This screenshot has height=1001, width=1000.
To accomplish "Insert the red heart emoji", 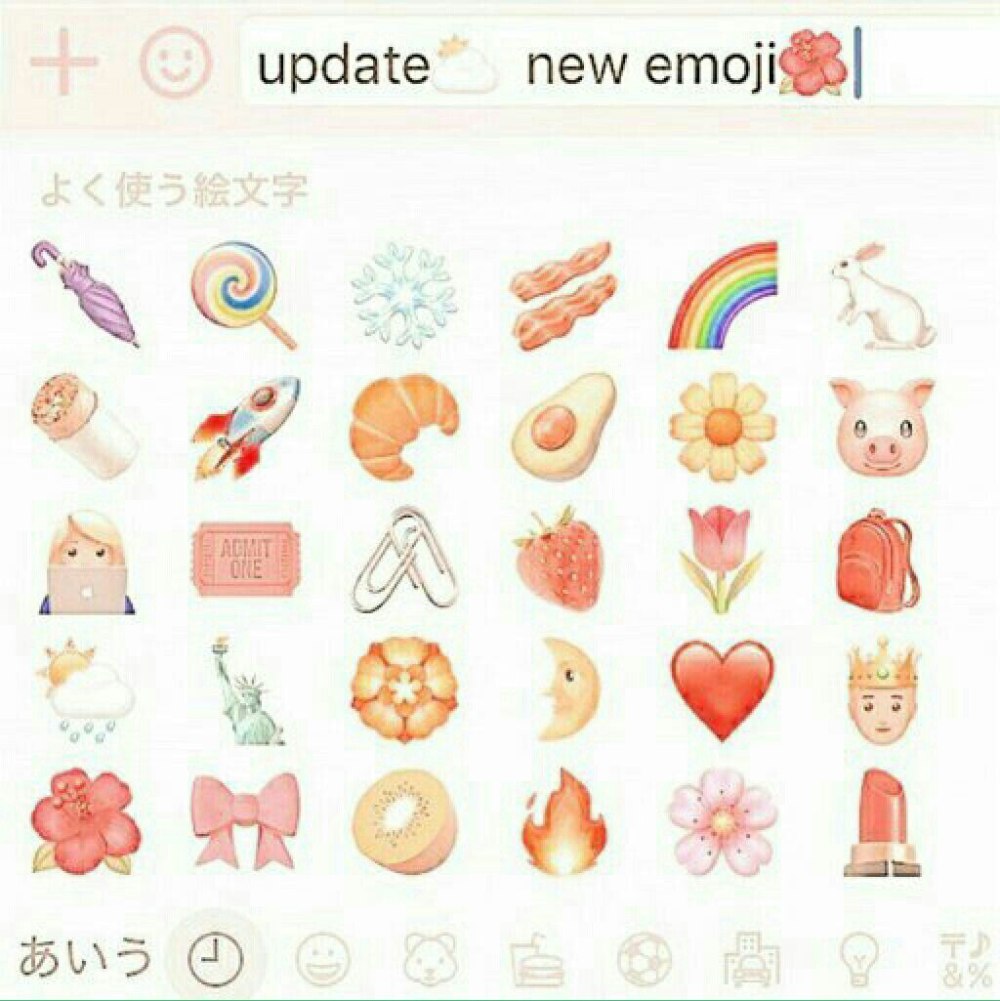I will pos(722,688).
